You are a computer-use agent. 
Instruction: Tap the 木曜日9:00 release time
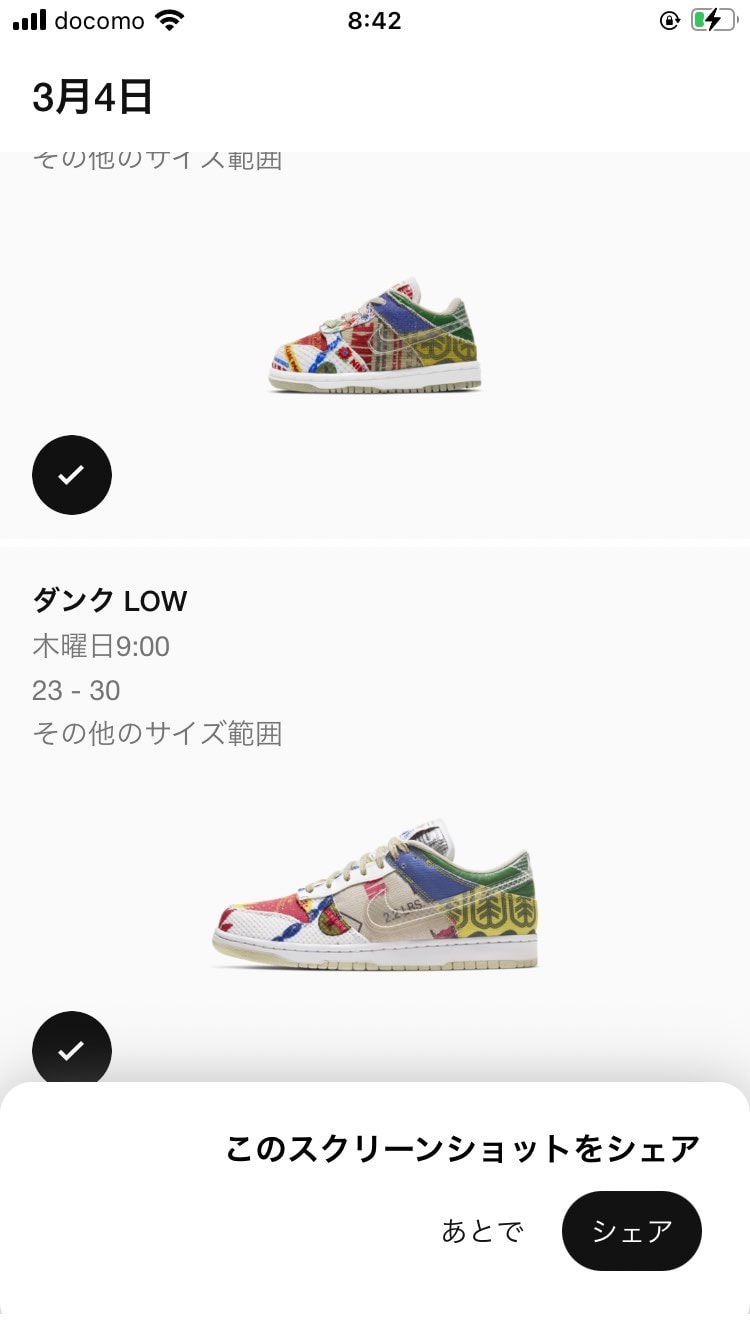pyautogui.click(x=100, y=645)
